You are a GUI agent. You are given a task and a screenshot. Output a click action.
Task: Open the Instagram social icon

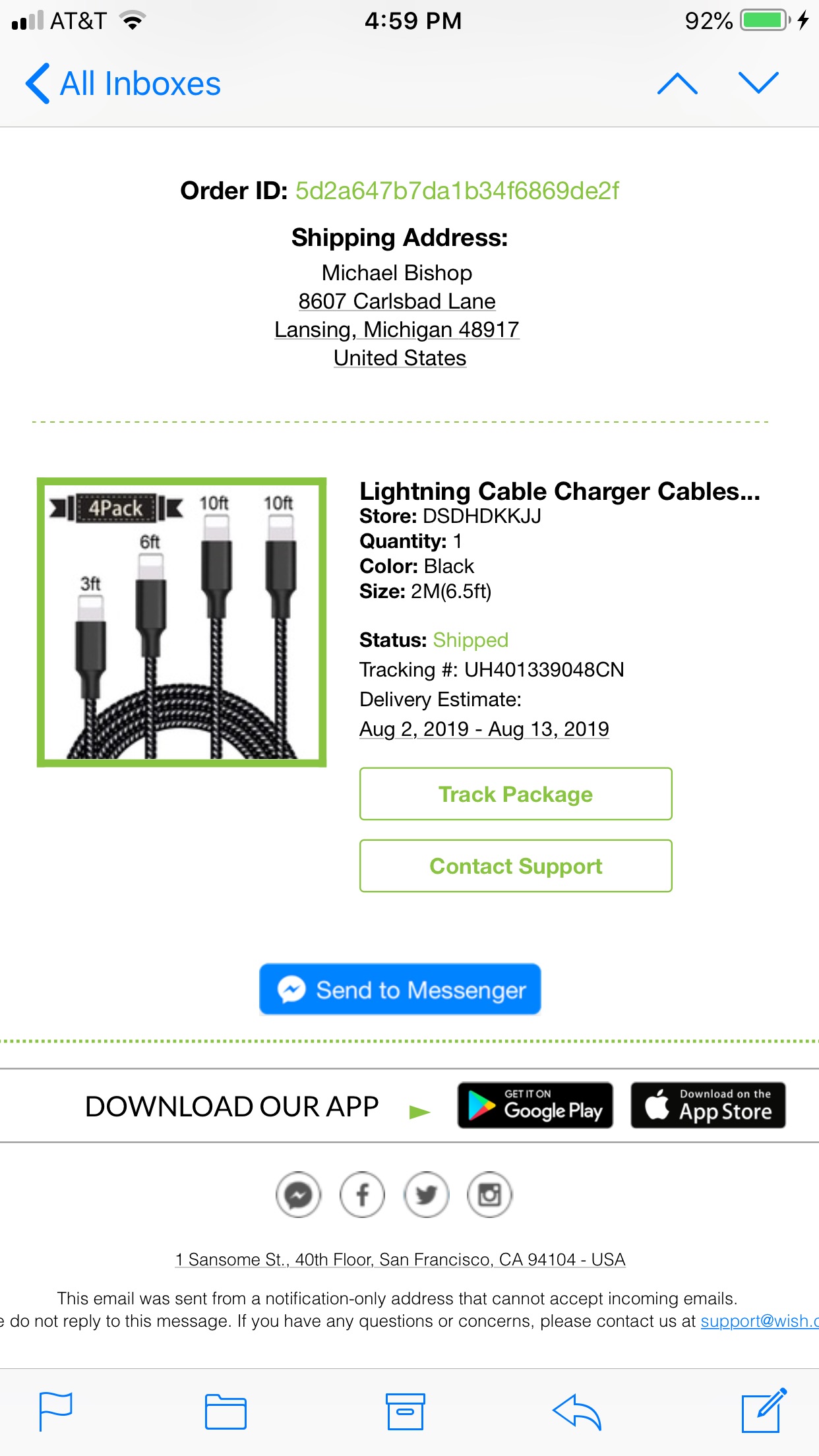click(489, 1194)
